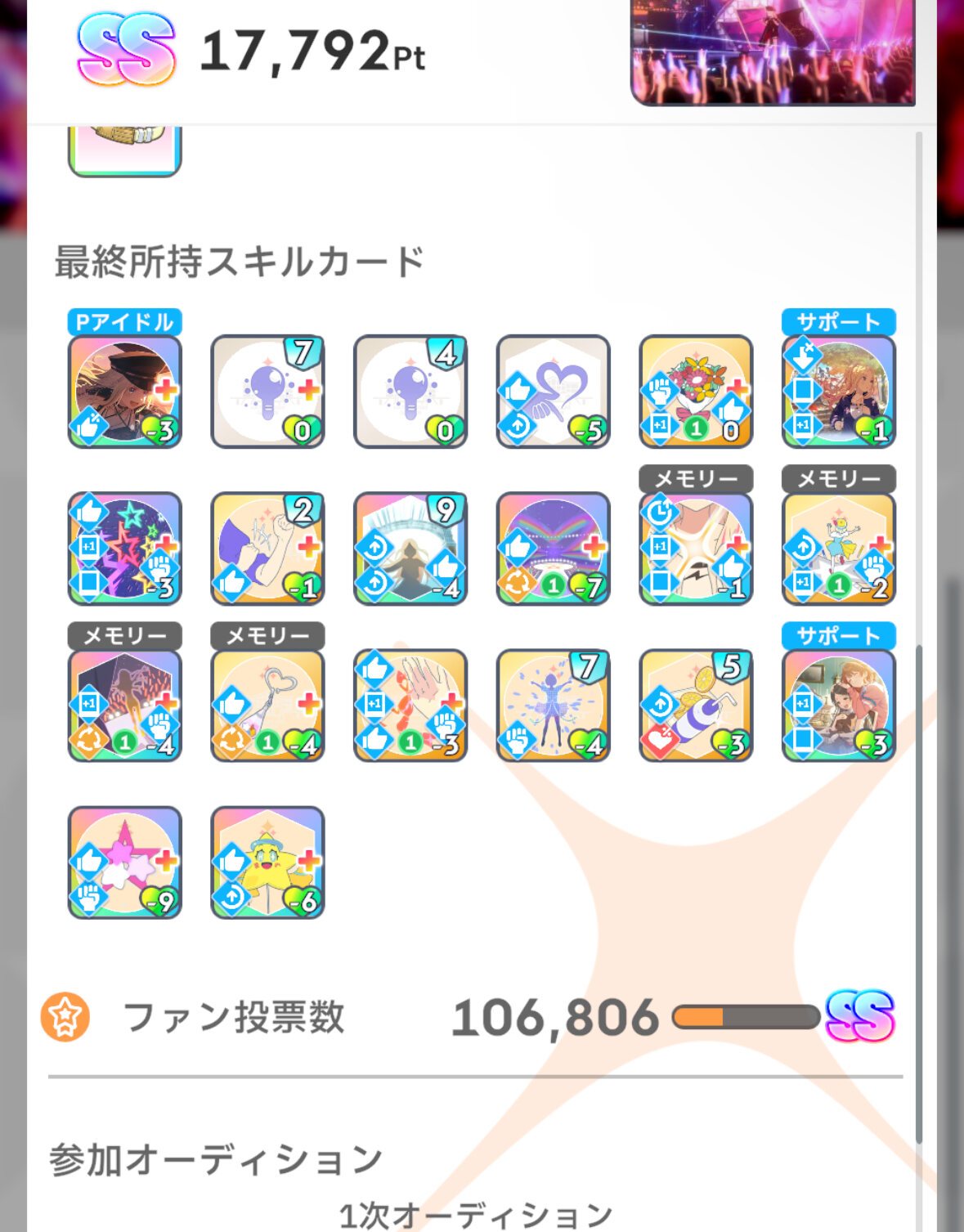Select the メモリー card with heart keychain
The height and width of the screenshot is (1232, 964).
[x=267, y=706]
